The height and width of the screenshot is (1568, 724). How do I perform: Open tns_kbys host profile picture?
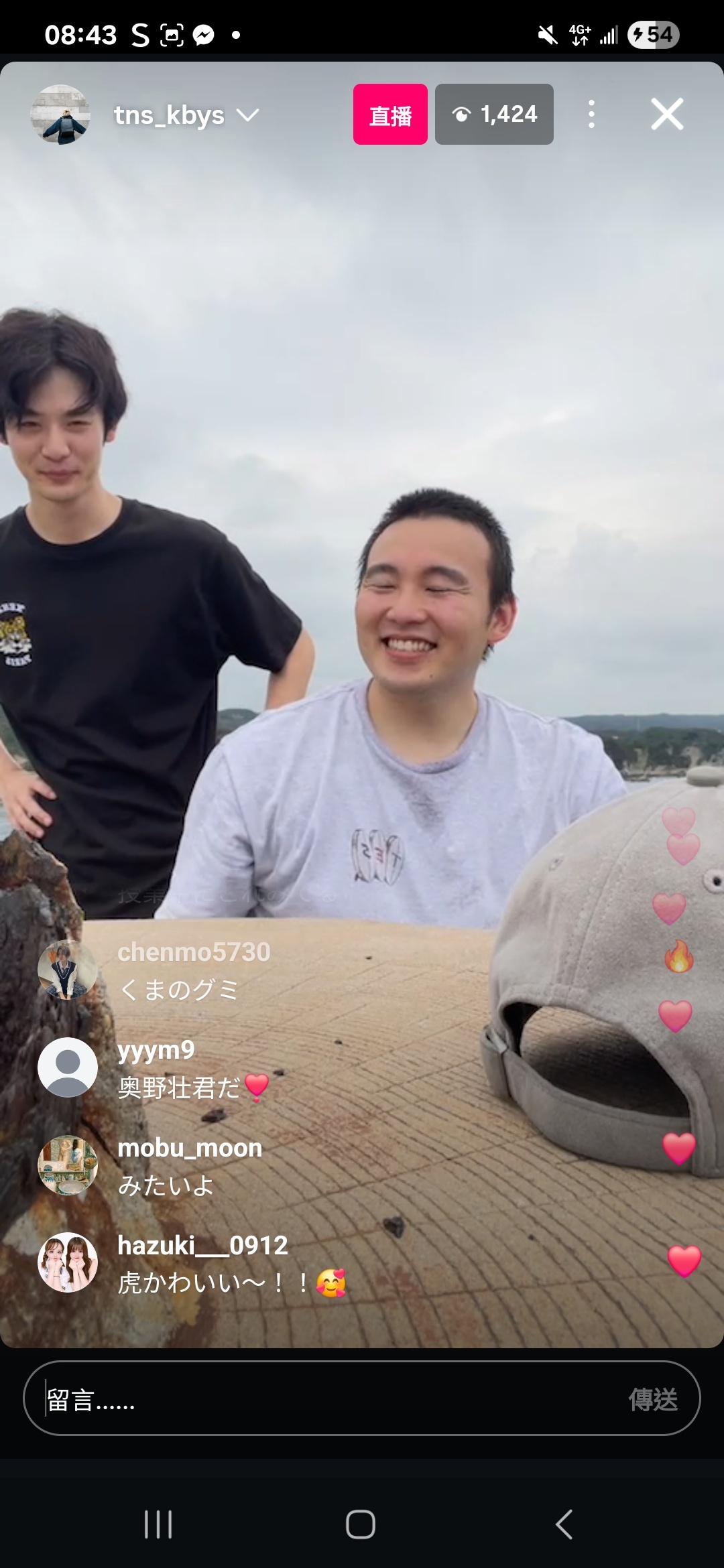[x=60, y=115]
